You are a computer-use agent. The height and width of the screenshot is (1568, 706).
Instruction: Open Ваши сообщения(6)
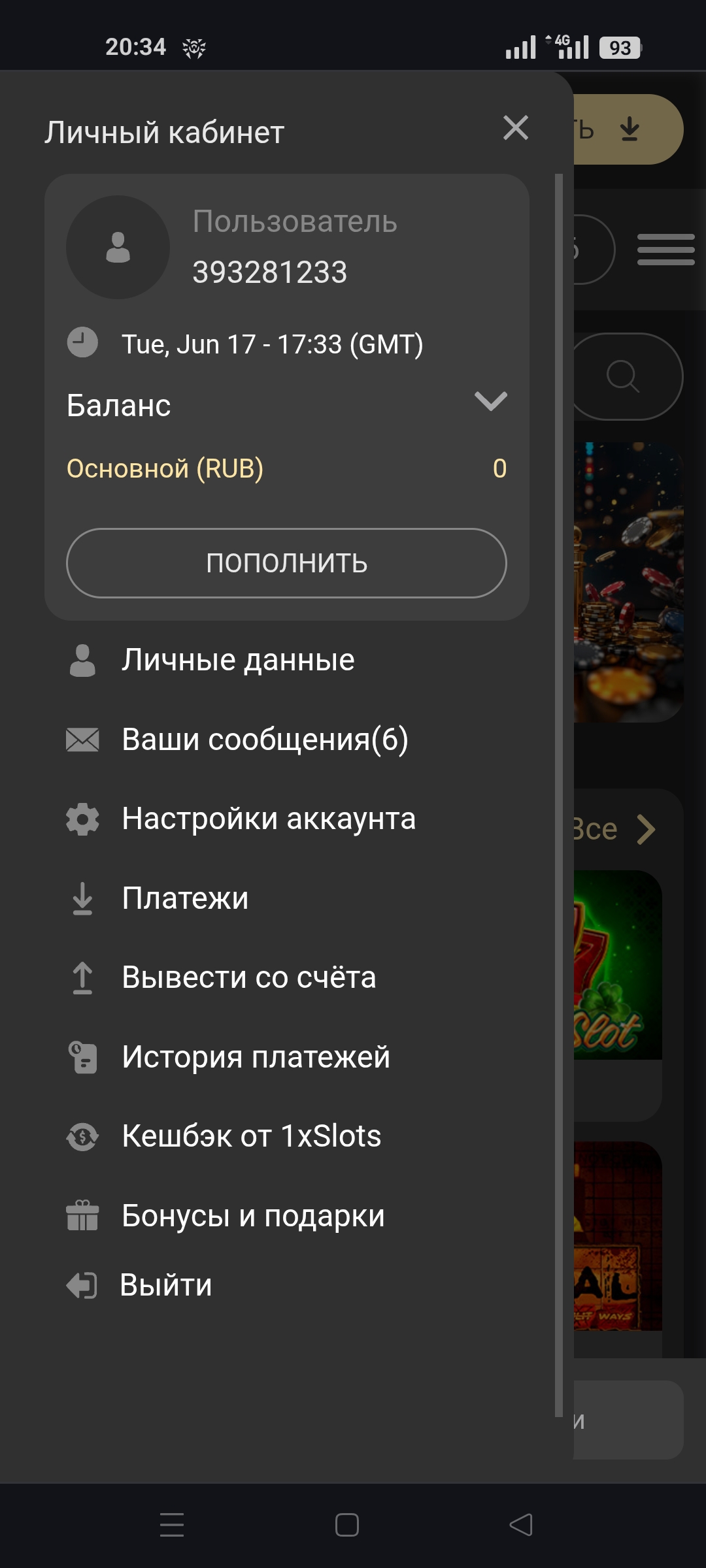click(265, 740)
